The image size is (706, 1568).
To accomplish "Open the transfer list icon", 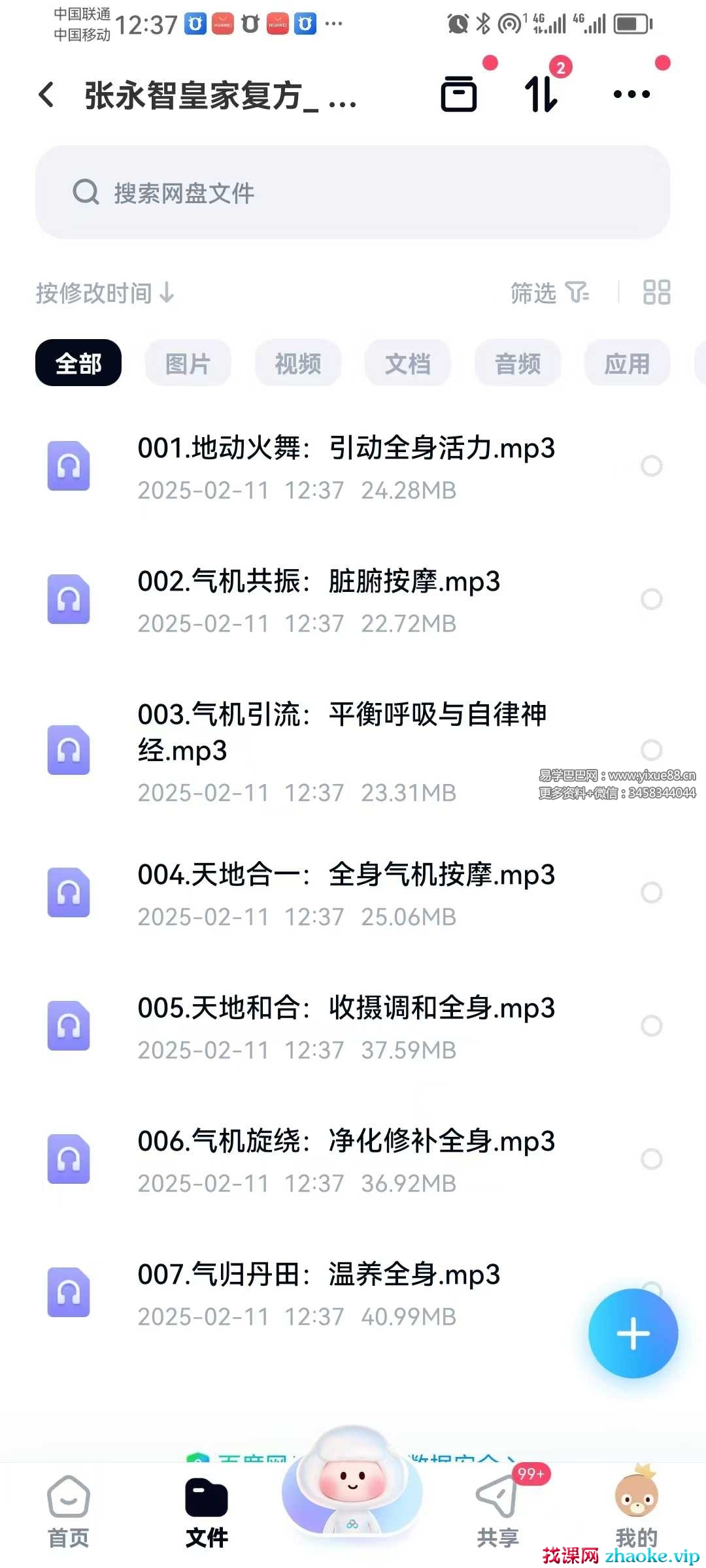I will [542, 94].
